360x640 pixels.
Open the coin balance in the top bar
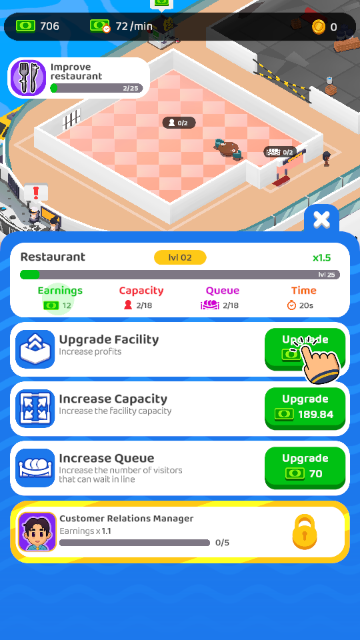[x=325, y=27]
